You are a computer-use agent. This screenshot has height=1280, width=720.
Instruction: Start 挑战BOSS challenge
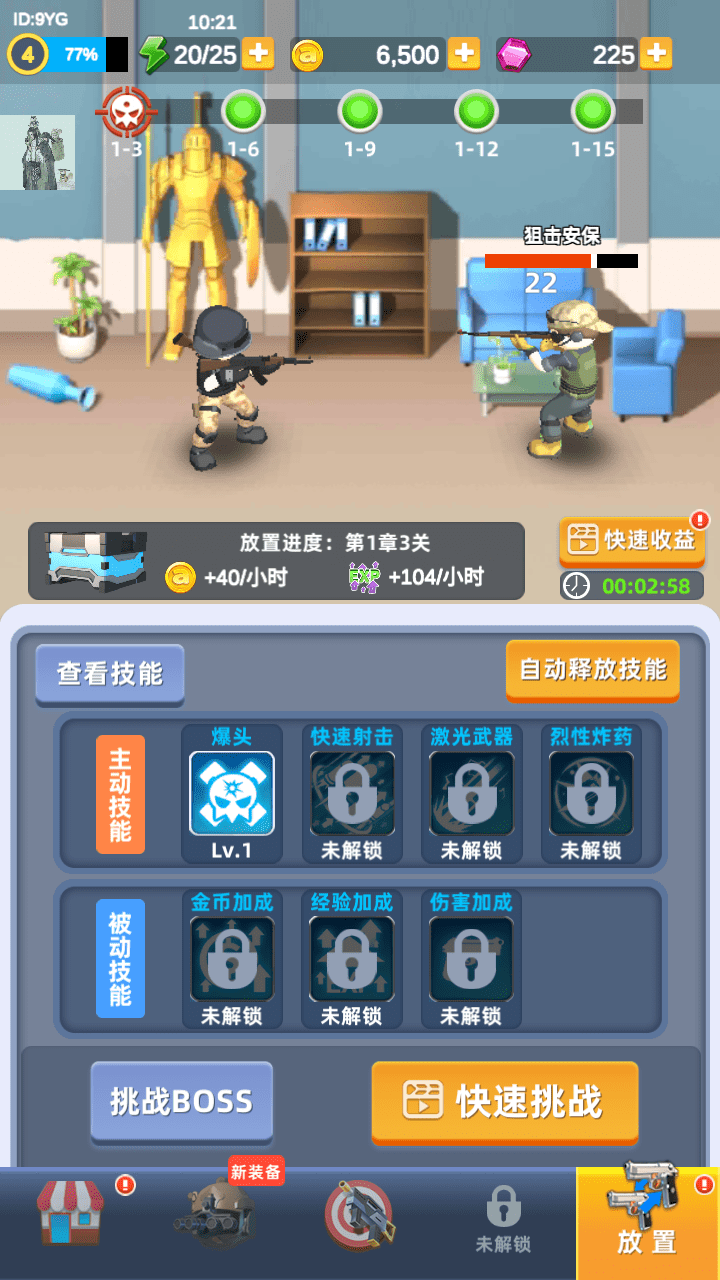[181, 1102]
